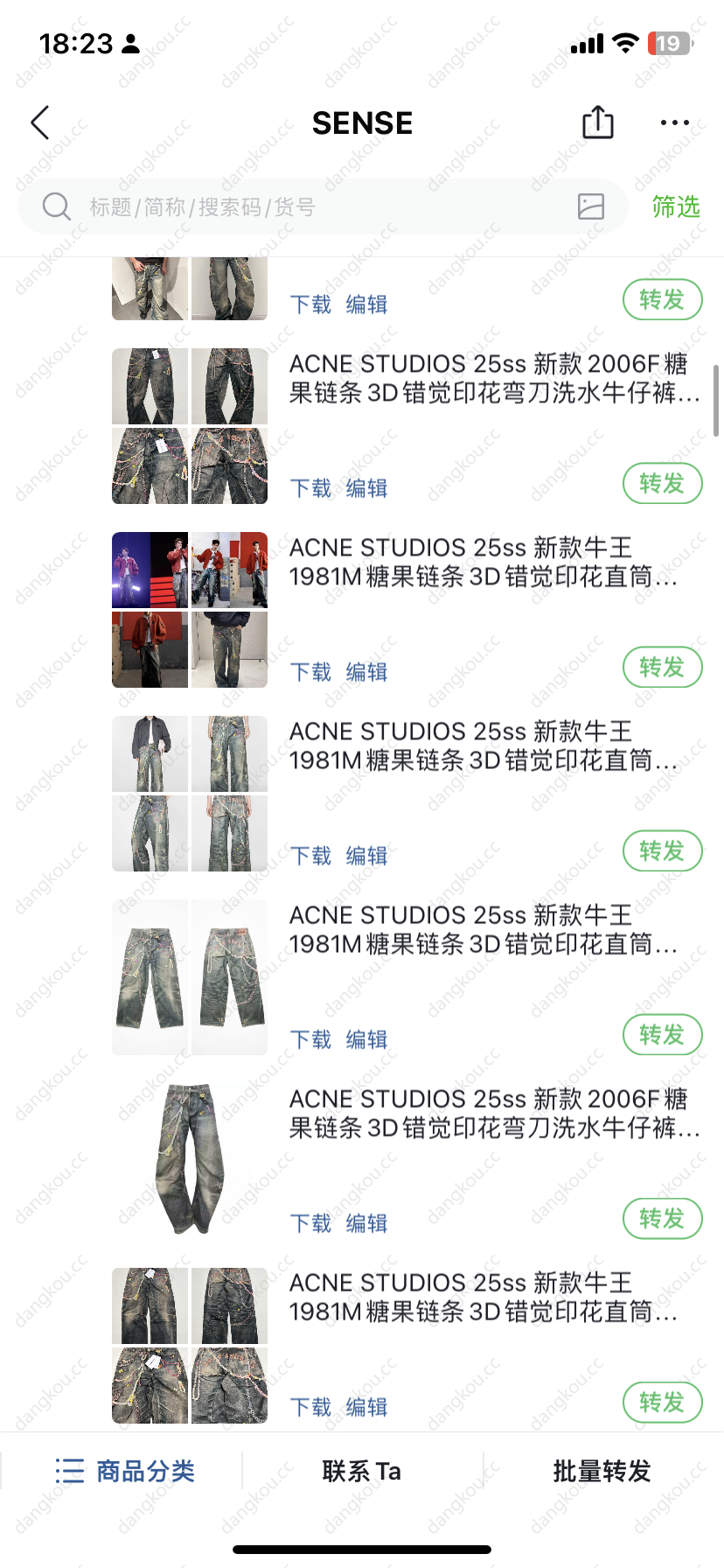Share the SENSE shop page

point(598,122)
